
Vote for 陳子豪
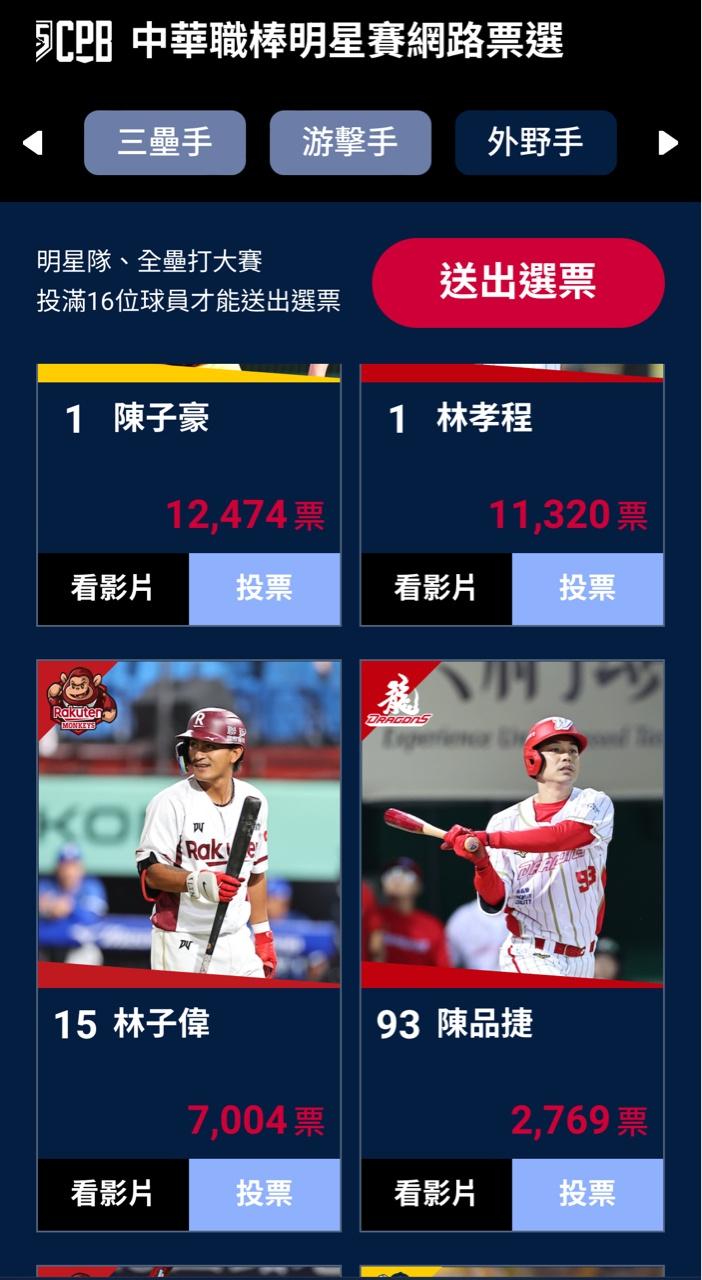(x=264, y=589)
